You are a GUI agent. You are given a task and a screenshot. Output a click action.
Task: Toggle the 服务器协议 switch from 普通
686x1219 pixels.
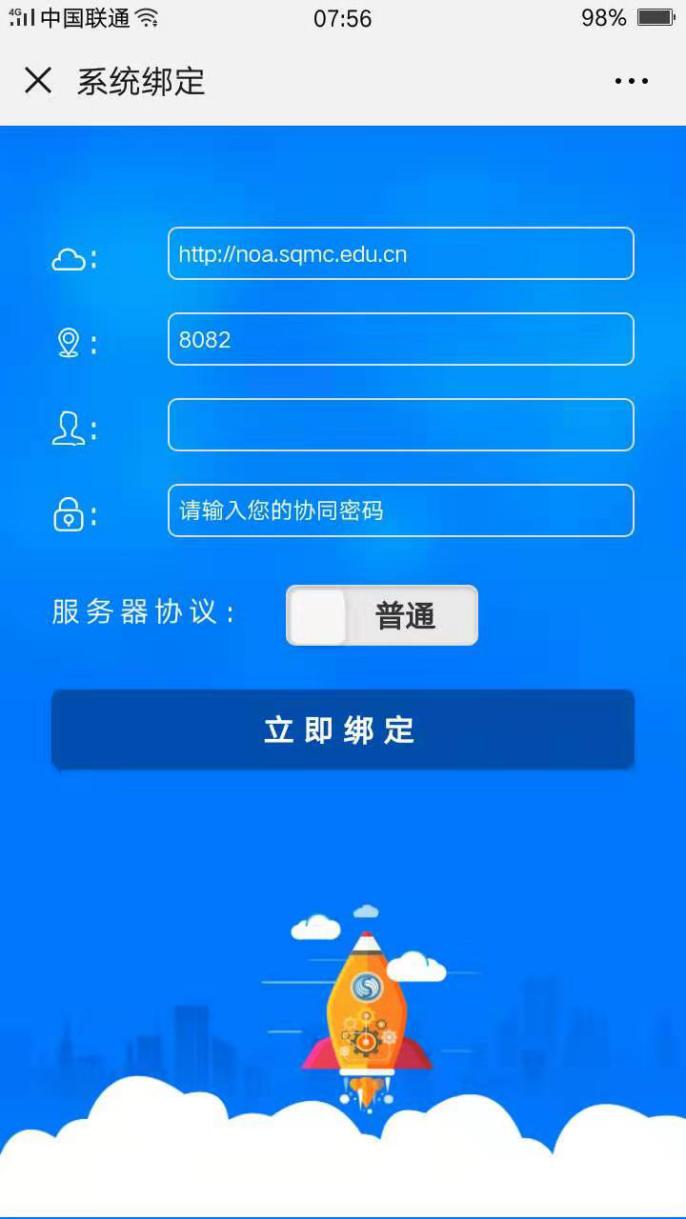tap(382, 615)
